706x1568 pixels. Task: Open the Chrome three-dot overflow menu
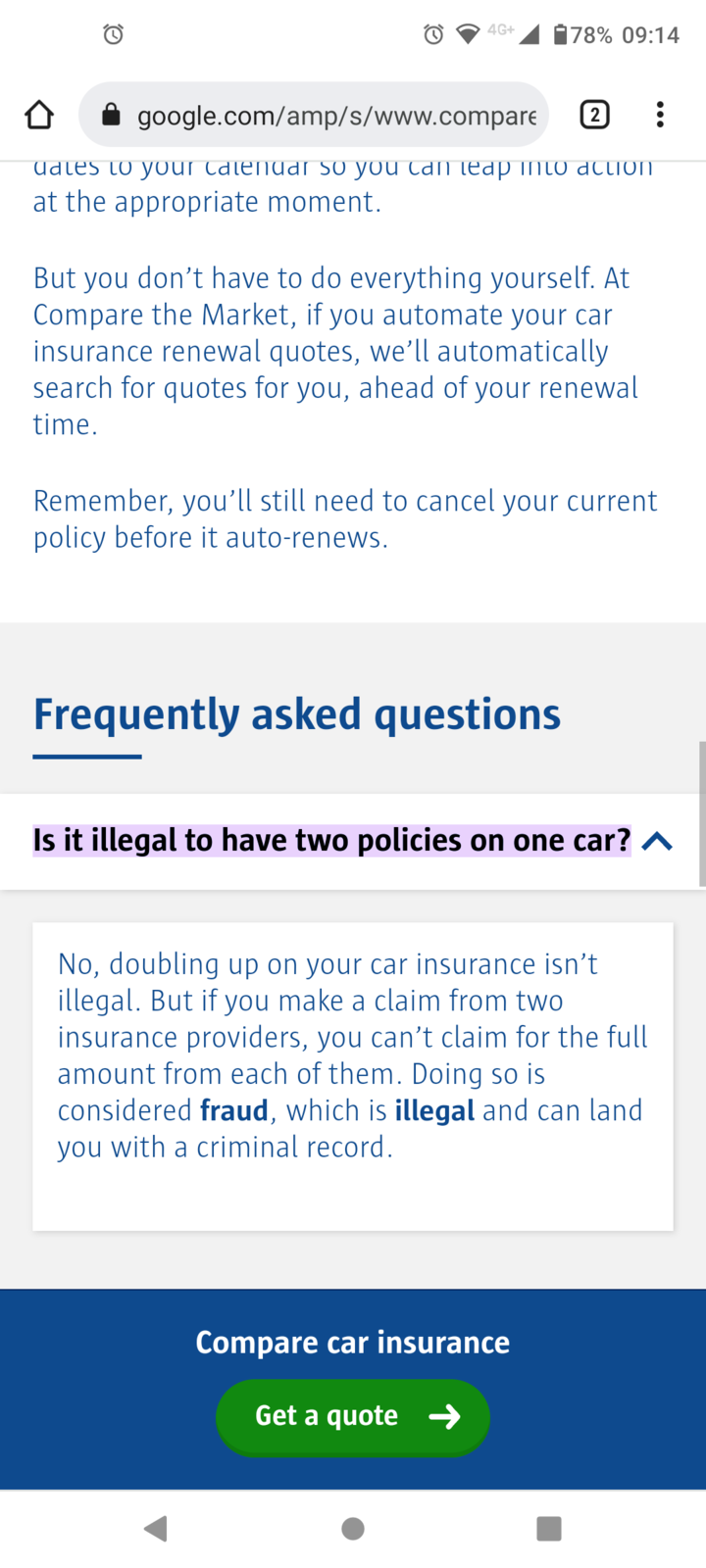click(x=660, y=115)
